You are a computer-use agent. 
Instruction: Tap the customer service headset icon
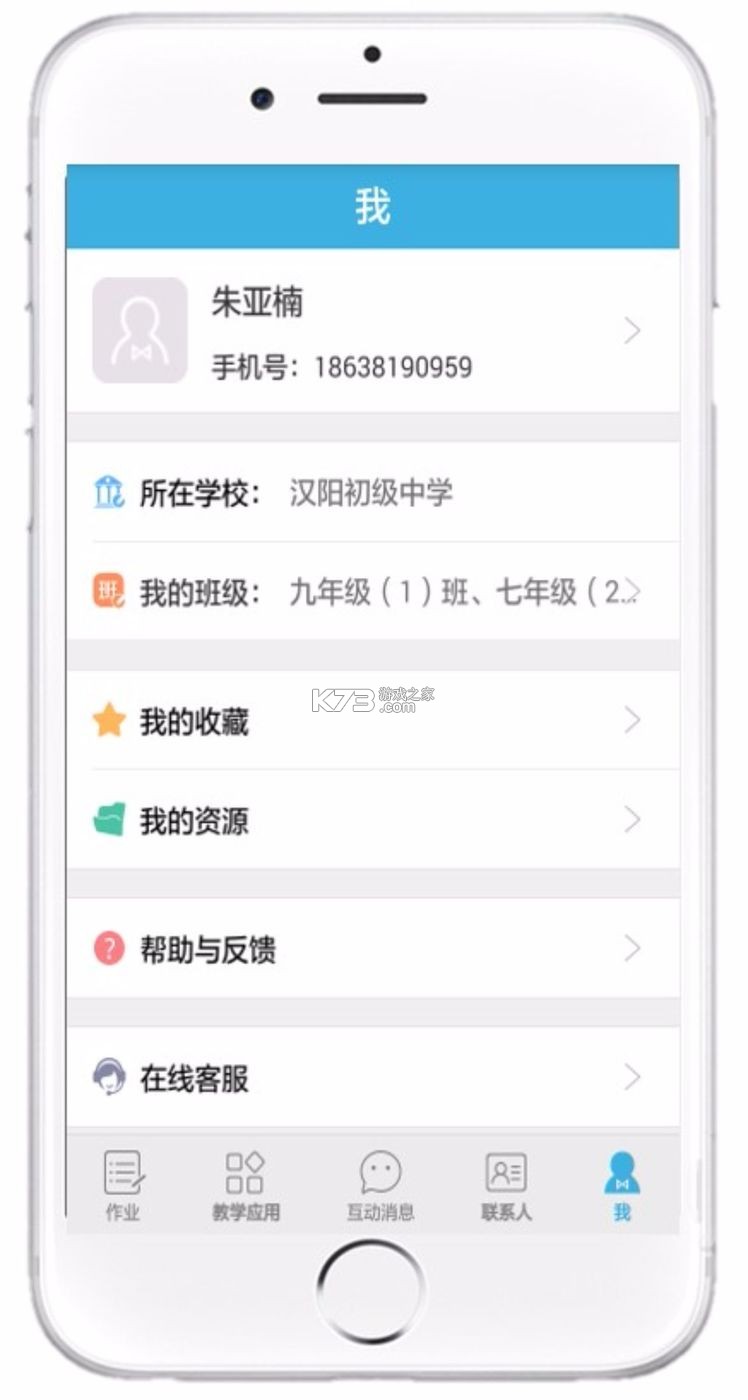110,1074
